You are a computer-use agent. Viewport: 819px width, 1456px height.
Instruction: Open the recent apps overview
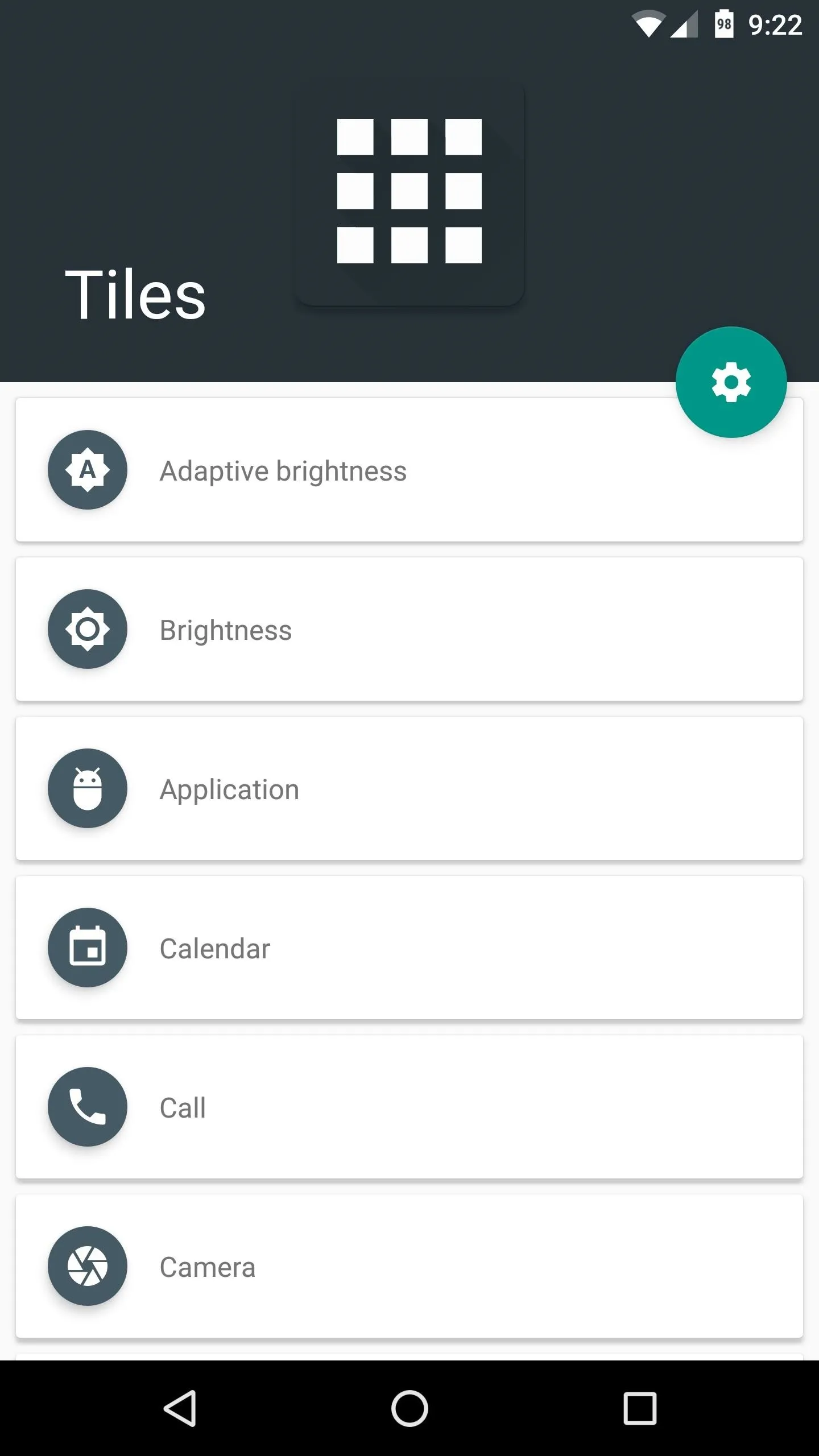[640, 1408]
